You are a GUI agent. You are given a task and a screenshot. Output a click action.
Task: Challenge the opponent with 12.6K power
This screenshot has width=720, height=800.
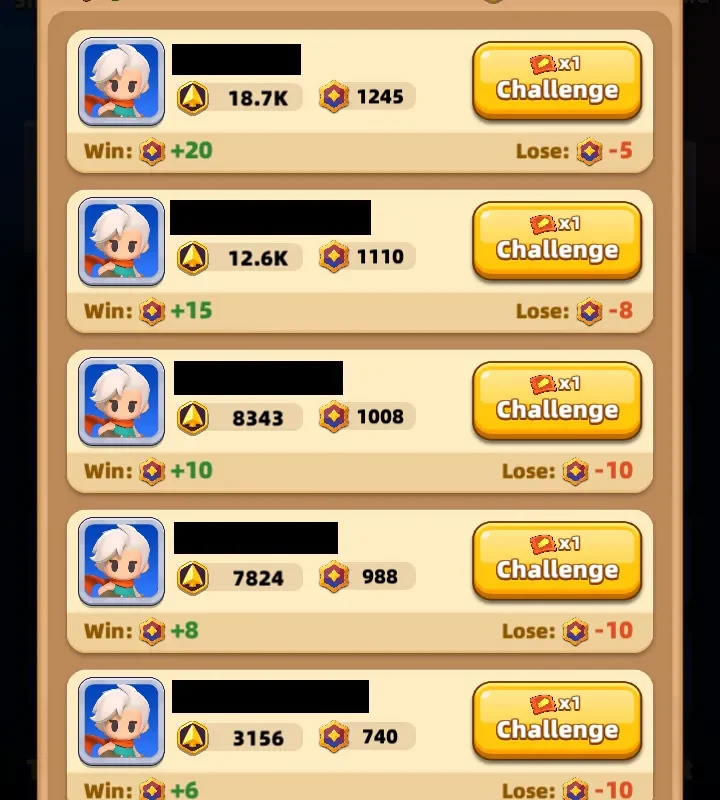coord(556,240)
